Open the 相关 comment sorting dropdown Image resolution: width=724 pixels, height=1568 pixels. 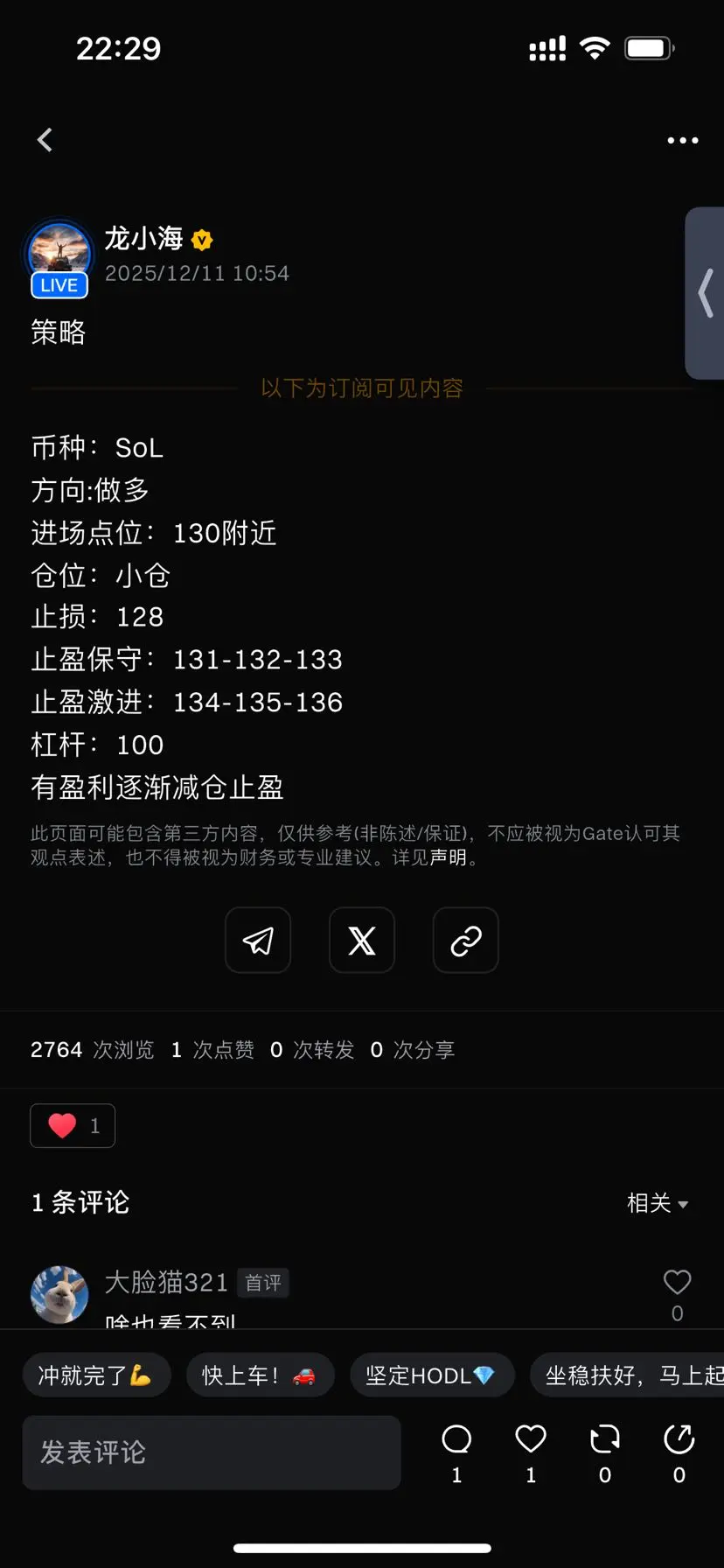[x=658, y=1203]
